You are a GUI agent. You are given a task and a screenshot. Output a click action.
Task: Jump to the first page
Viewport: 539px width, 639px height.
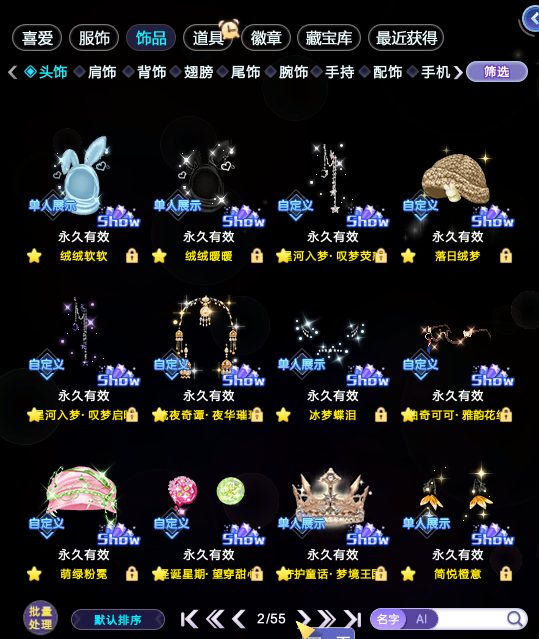pos(189,619)
